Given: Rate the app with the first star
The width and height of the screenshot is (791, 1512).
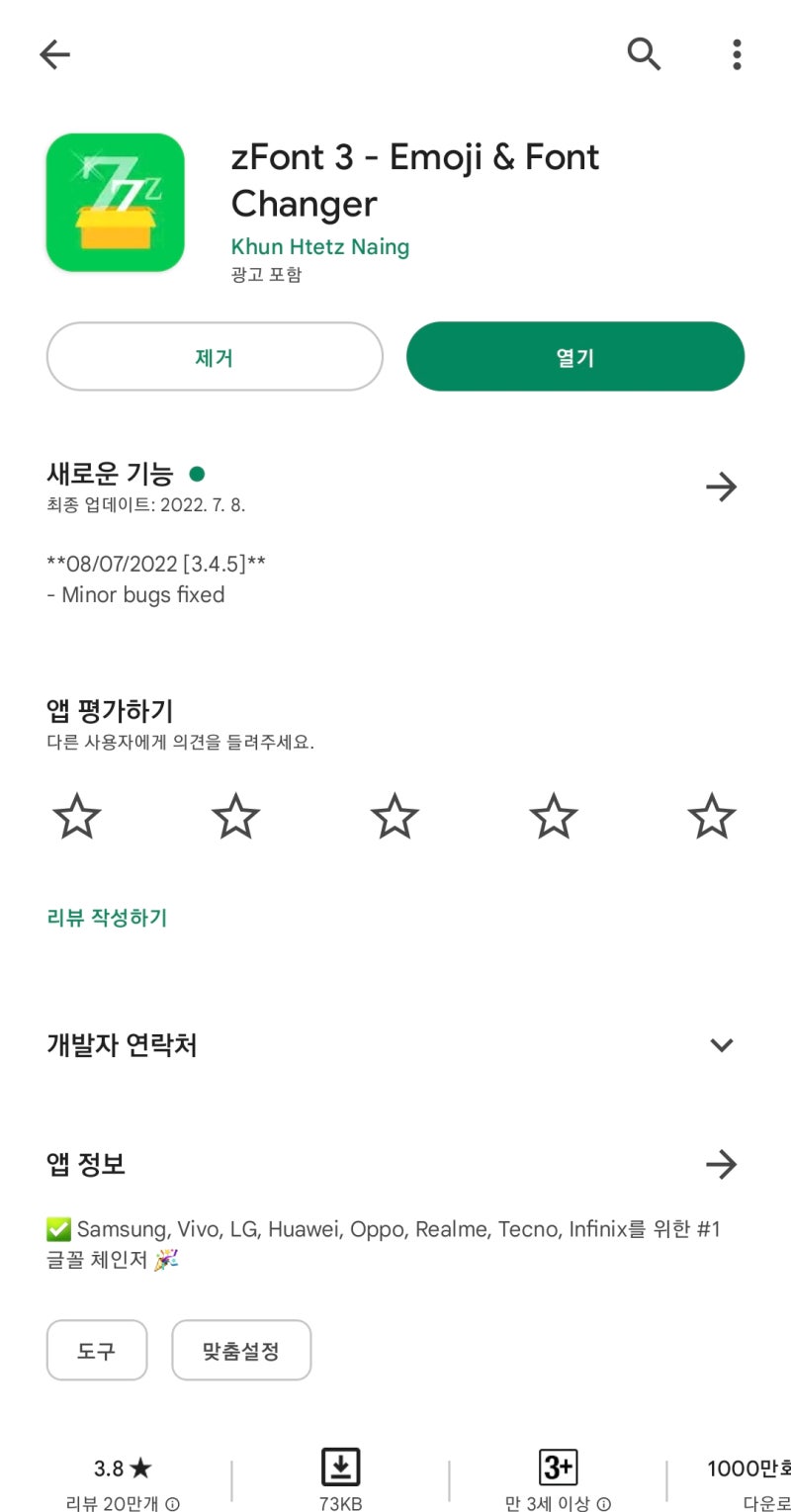Looking at the screenshot, I should coord(77,815).
